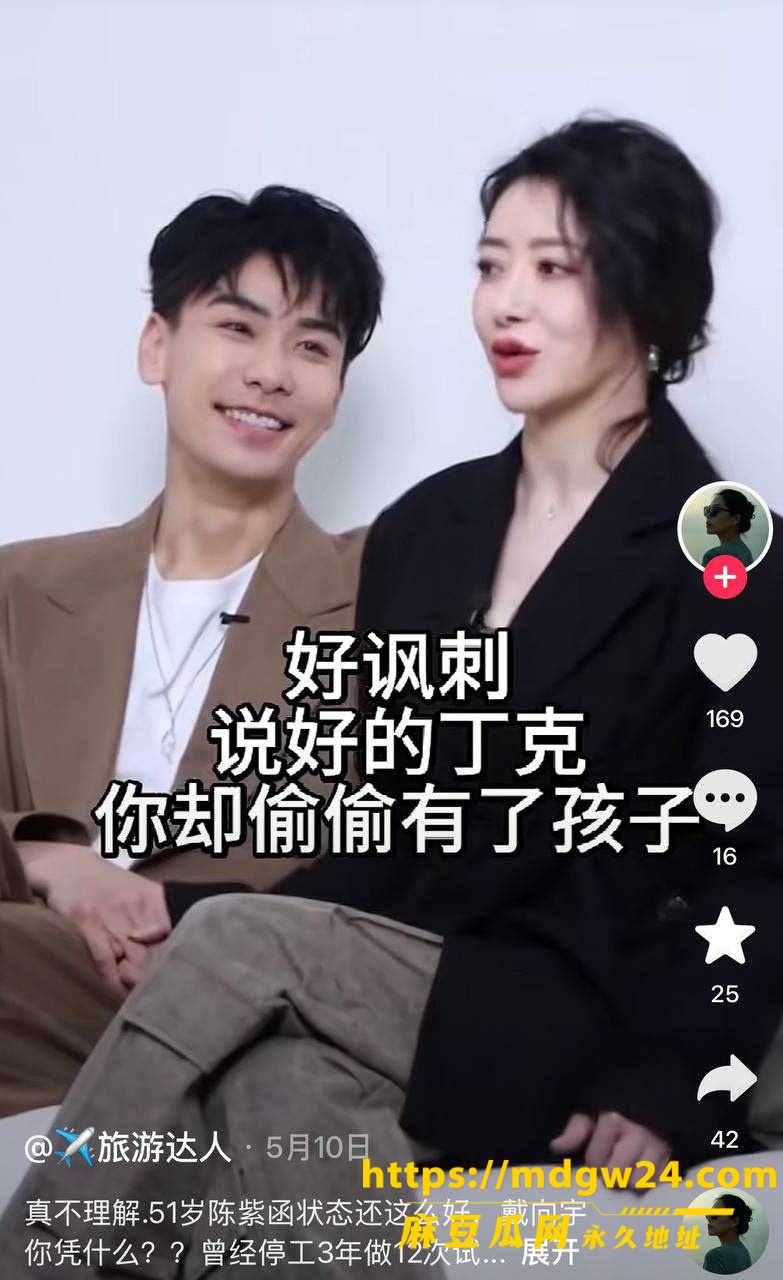Like this video with the heart
The height and width of the screenshot is (1280, 783).
[725, 662]
